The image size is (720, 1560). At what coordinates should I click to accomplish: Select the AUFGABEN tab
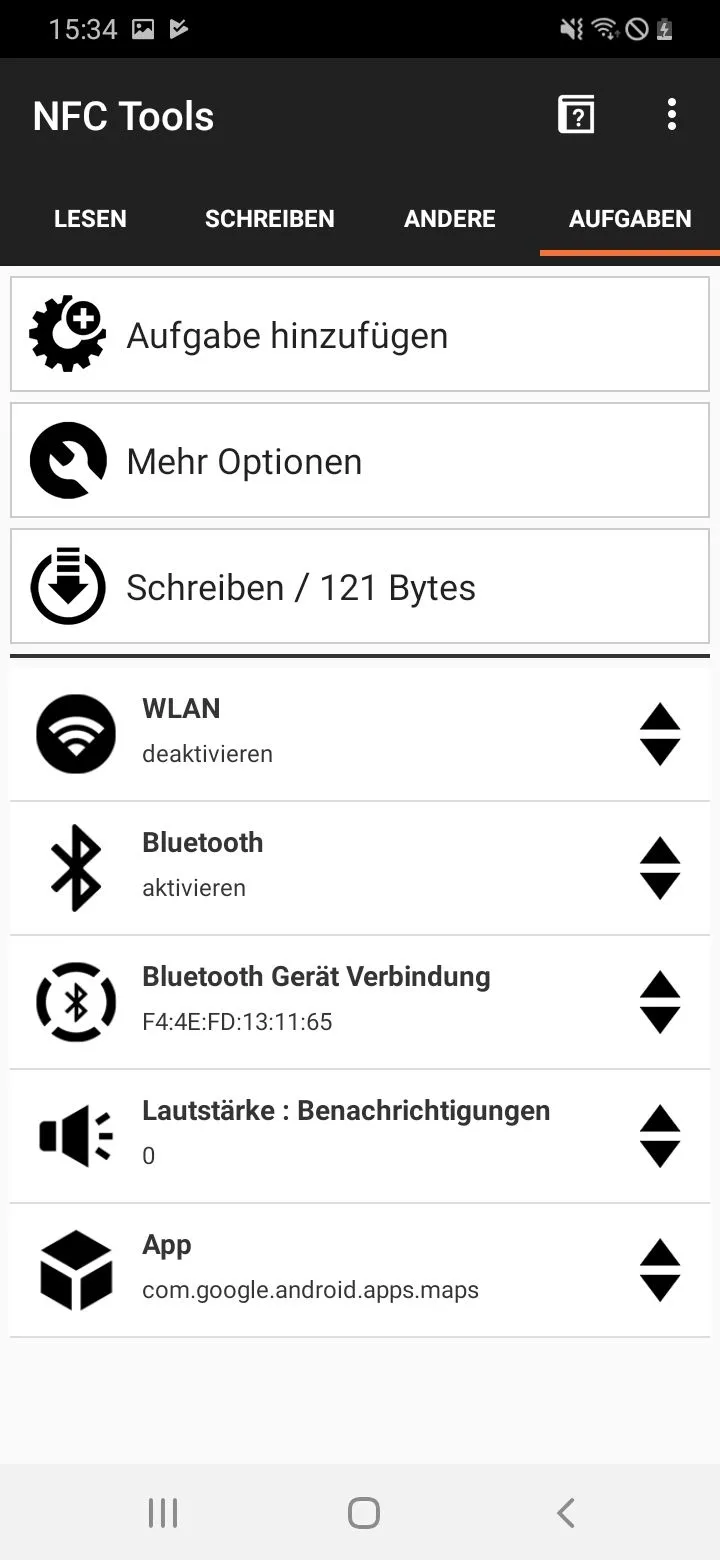[630, 219]
